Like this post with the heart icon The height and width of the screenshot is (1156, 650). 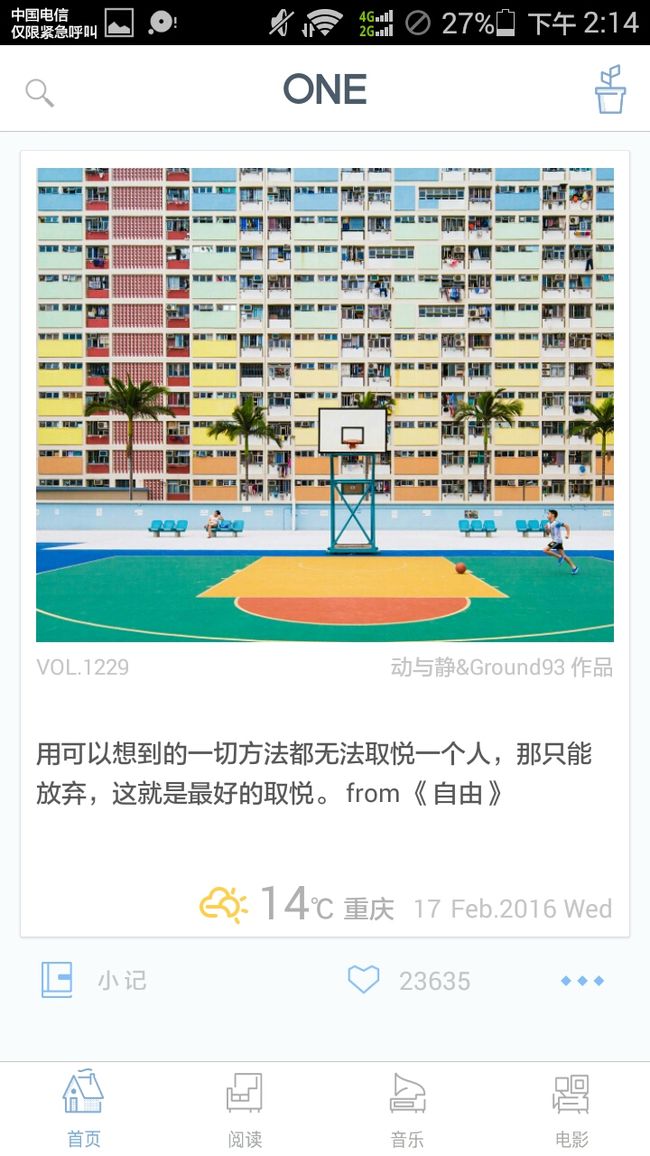point(363,980)
